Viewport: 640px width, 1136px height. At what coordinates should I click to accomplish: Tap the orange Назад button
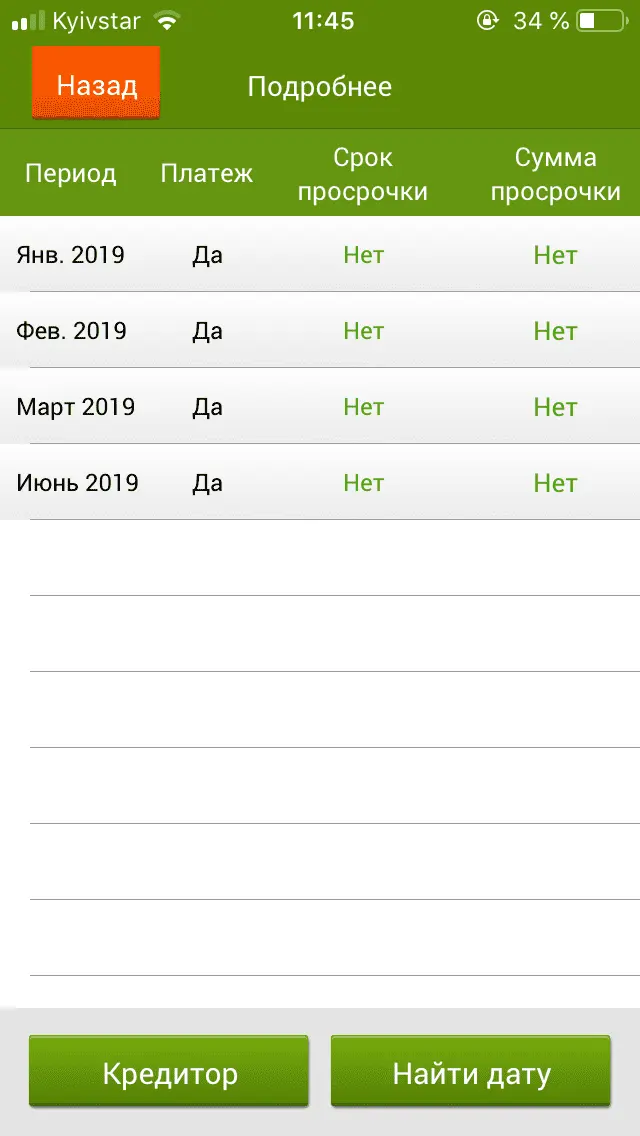[96, 85]
